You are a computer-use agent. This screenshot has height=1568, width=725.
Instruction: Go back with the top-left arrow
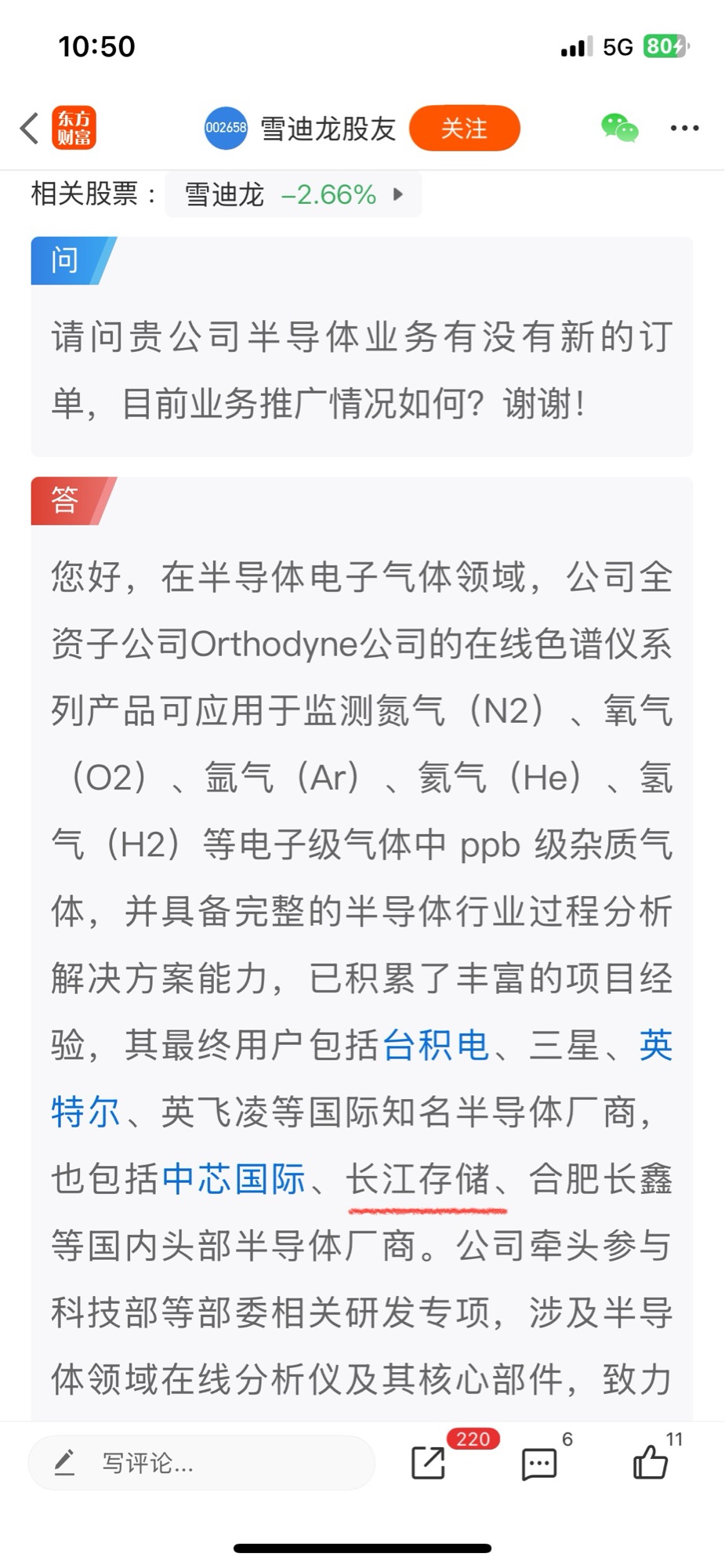pos(30,128)
